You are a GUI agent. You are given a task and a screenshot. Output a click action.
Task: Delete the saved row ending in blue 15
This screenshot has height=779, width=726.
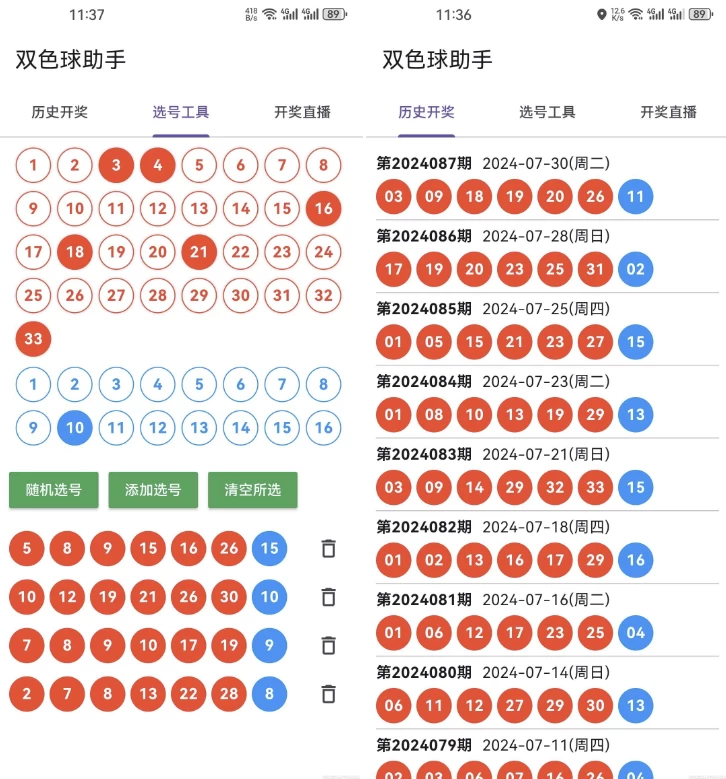pyautogui.click(x=328, y=548)
